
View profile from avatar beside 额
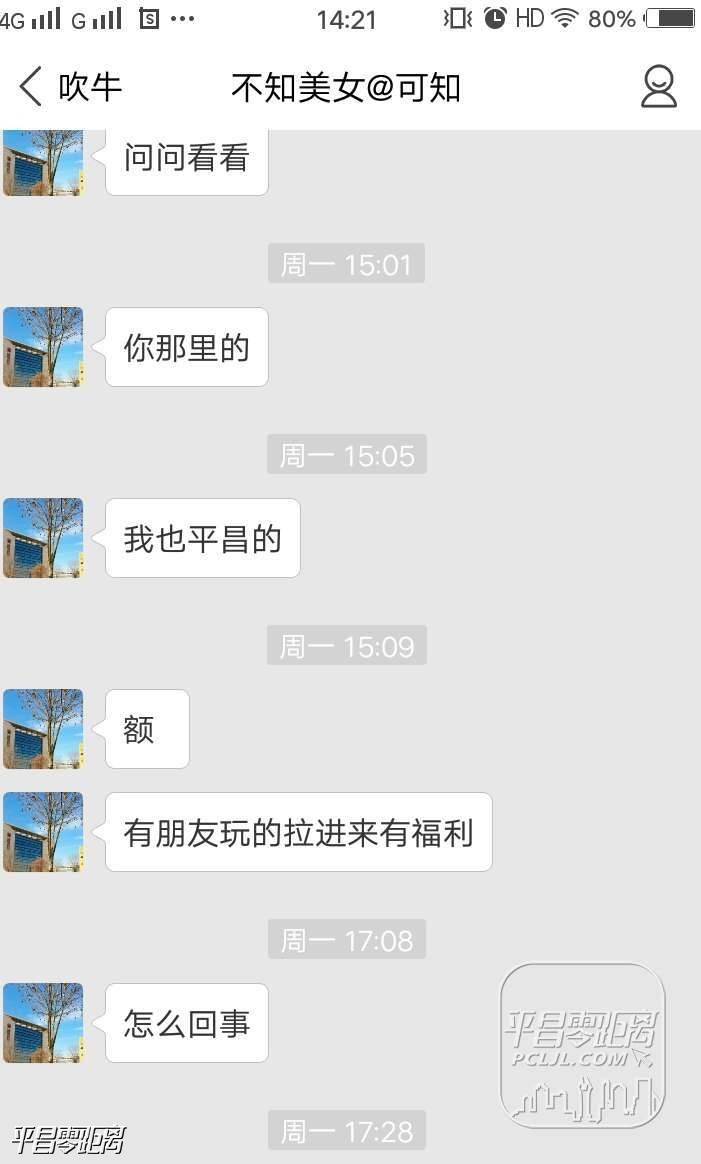(x=43, y=729)
